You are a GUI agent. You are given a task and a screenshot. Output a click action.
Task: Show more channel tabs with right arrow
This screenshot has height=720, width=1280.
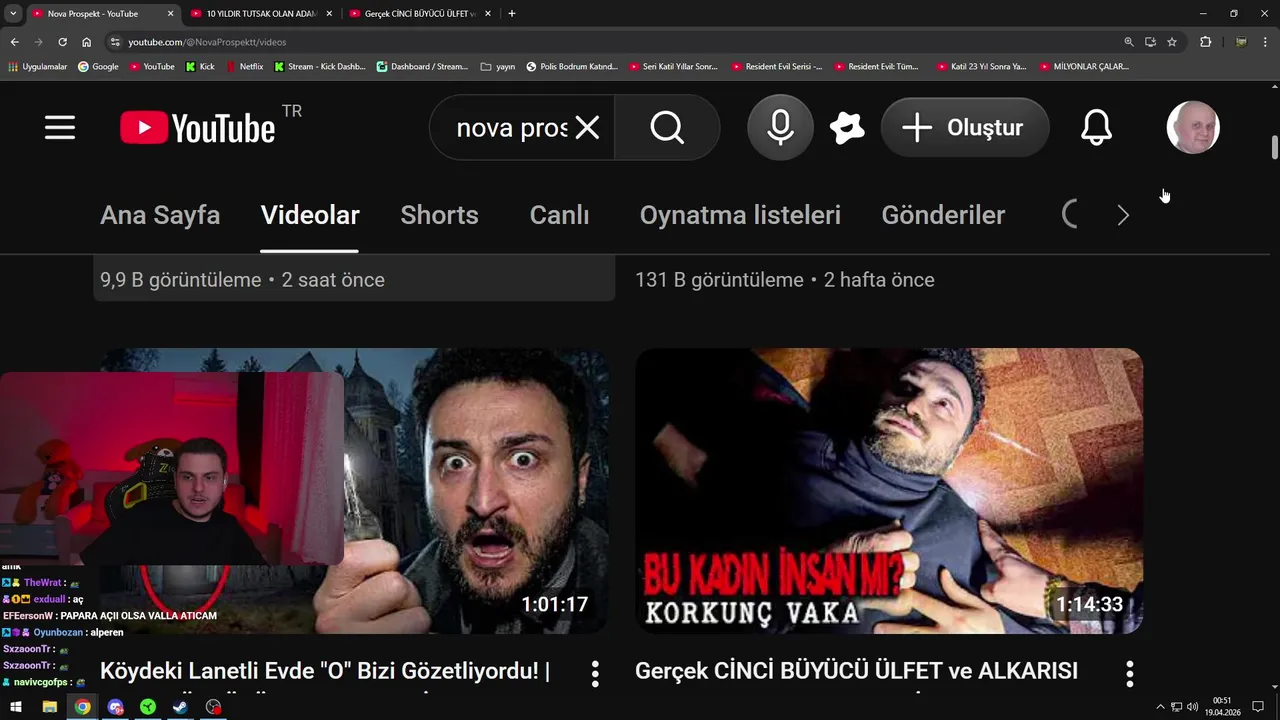click(x=1123, y=215)
